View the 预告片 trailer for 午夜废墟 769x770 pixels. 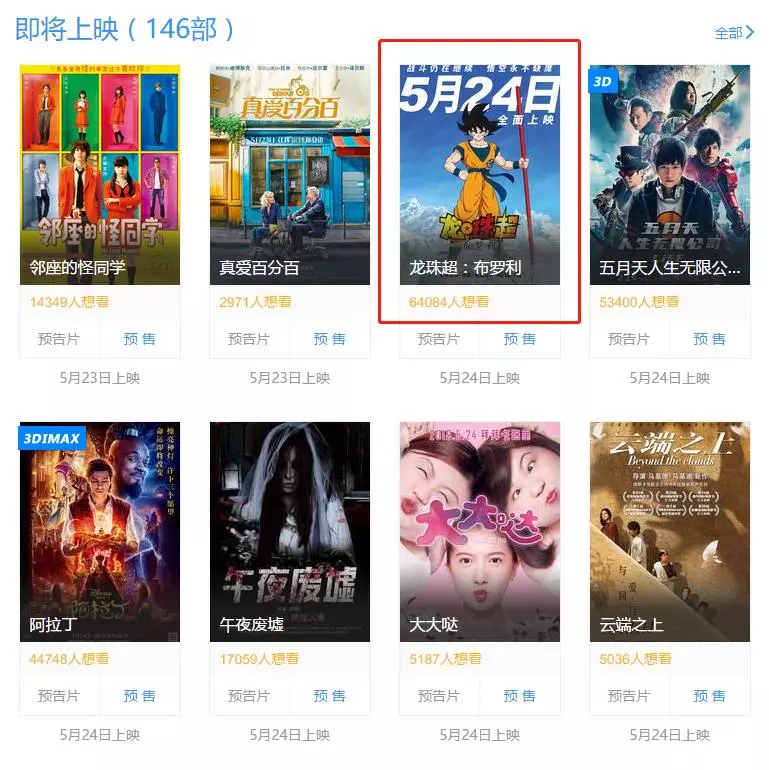249,695
